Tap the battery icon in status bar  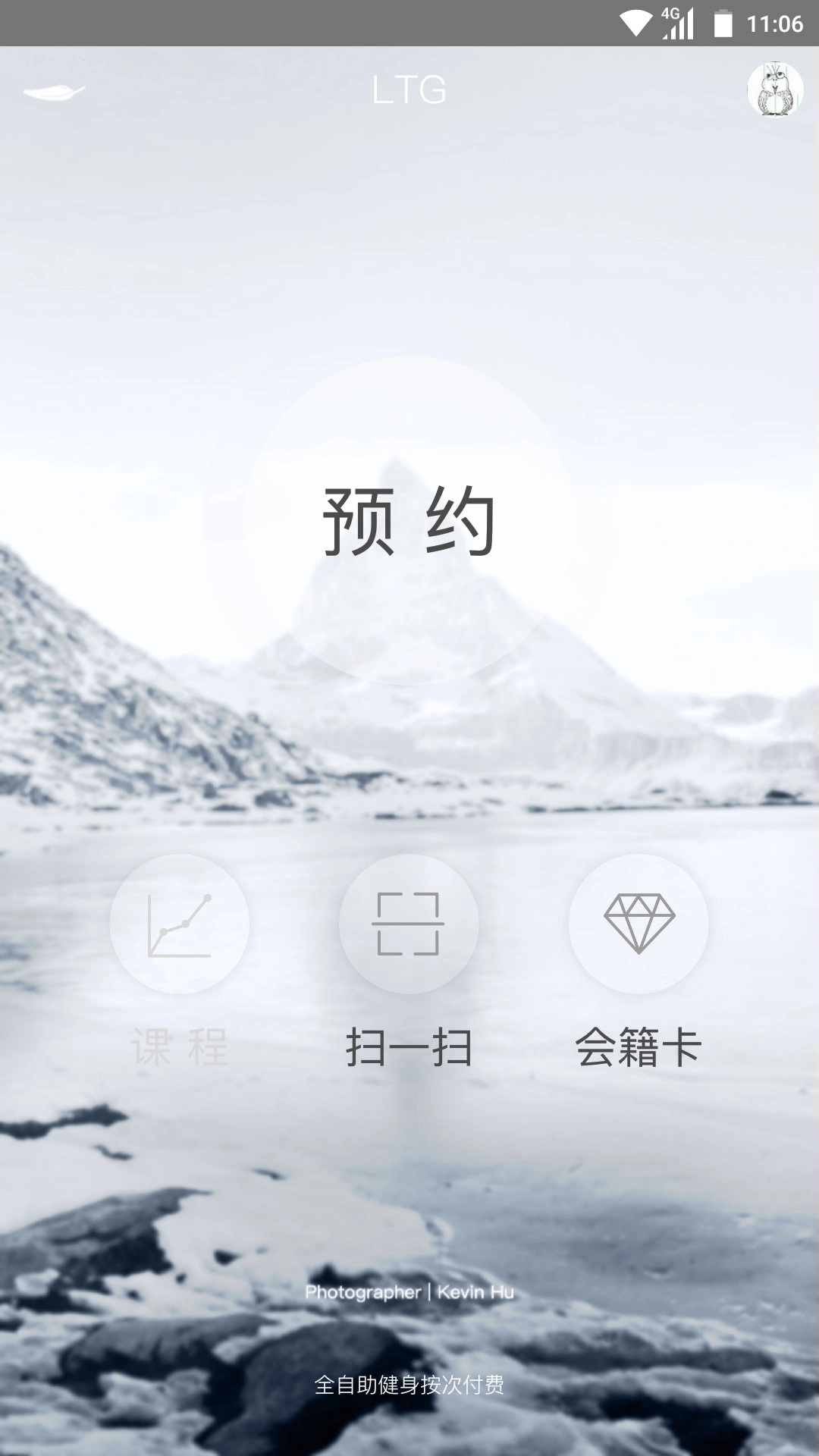(x=722, y=23)
